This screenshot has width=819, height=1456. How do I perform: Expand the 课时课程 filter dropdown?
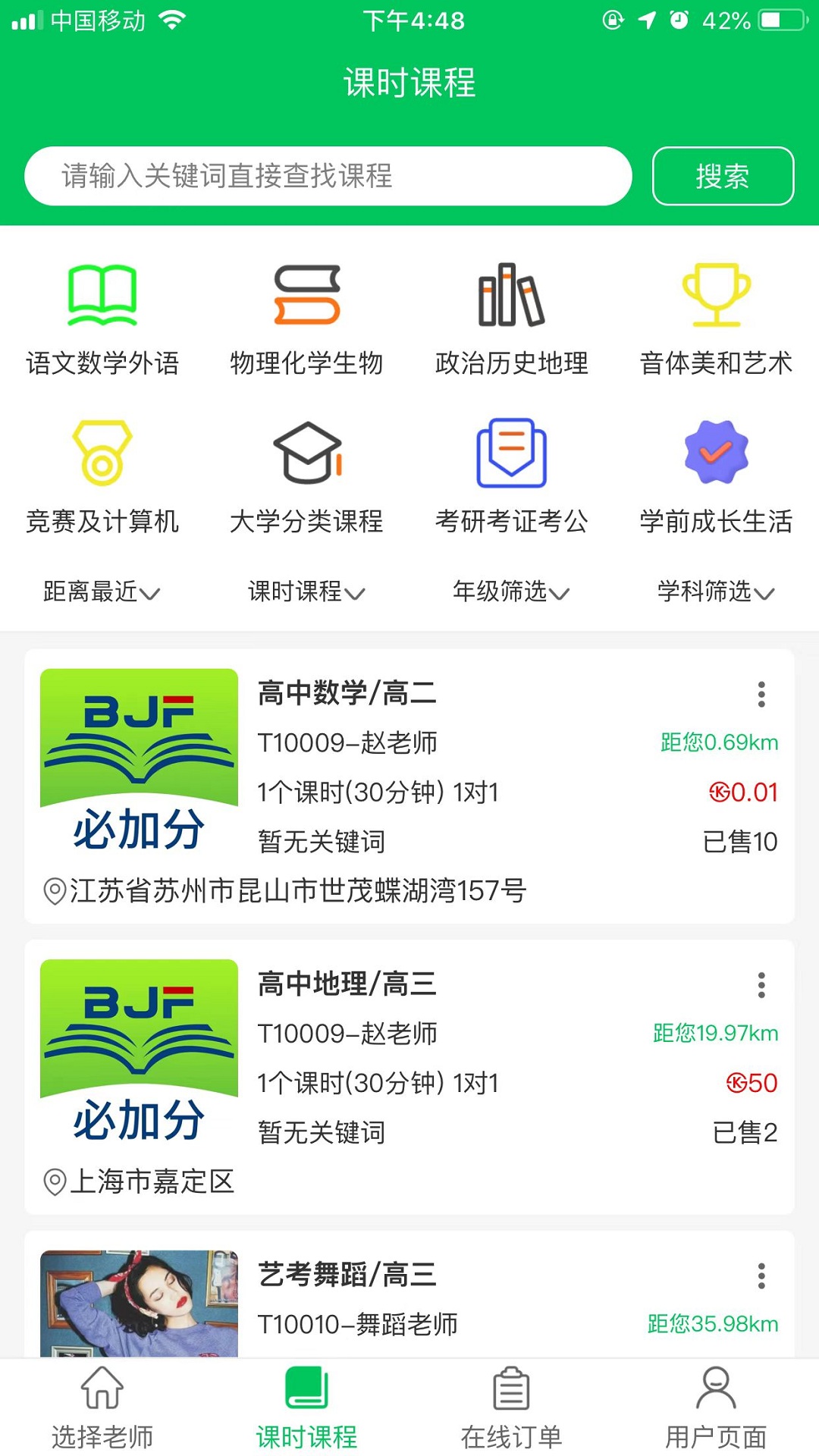(306, 591)
